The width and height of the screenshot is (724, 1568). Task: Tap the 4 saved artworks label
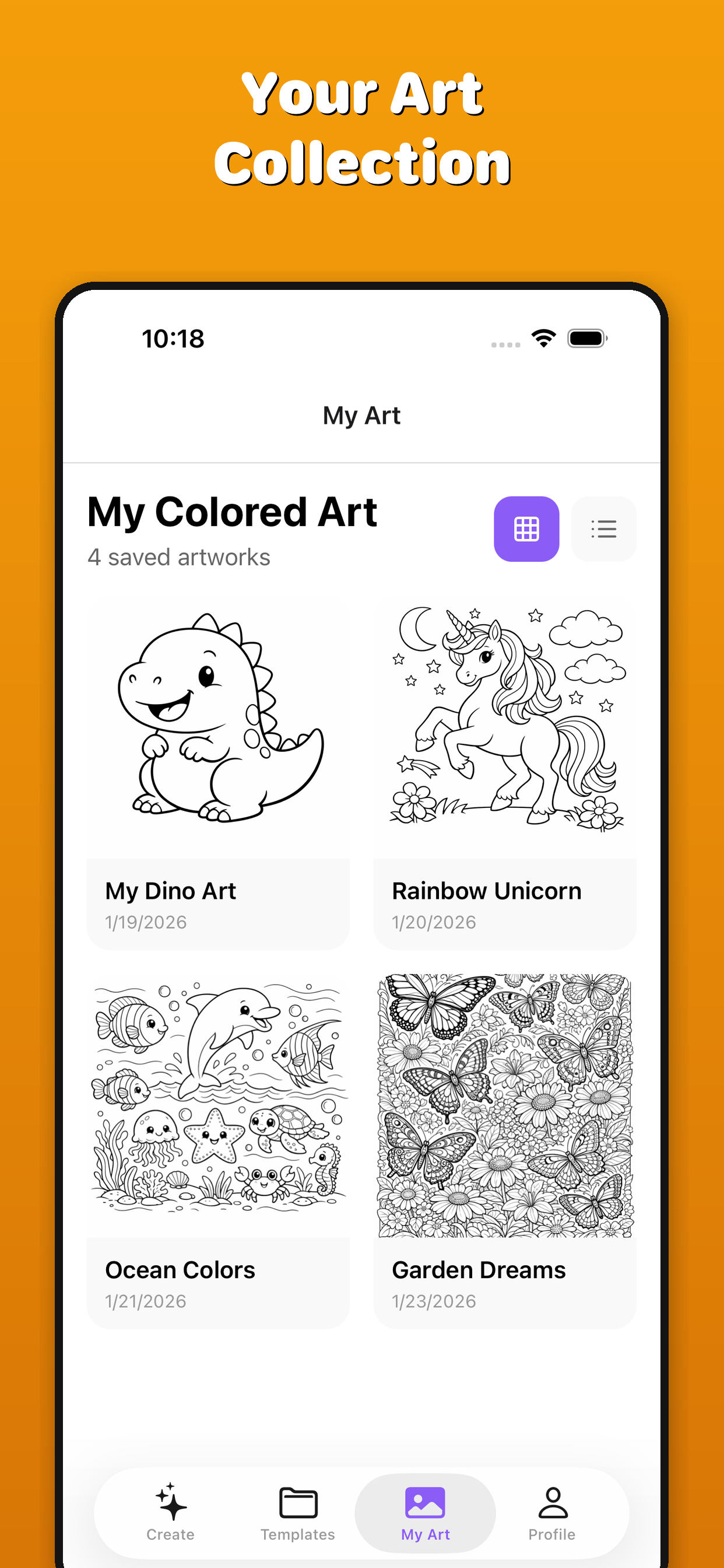click(179, 556)
